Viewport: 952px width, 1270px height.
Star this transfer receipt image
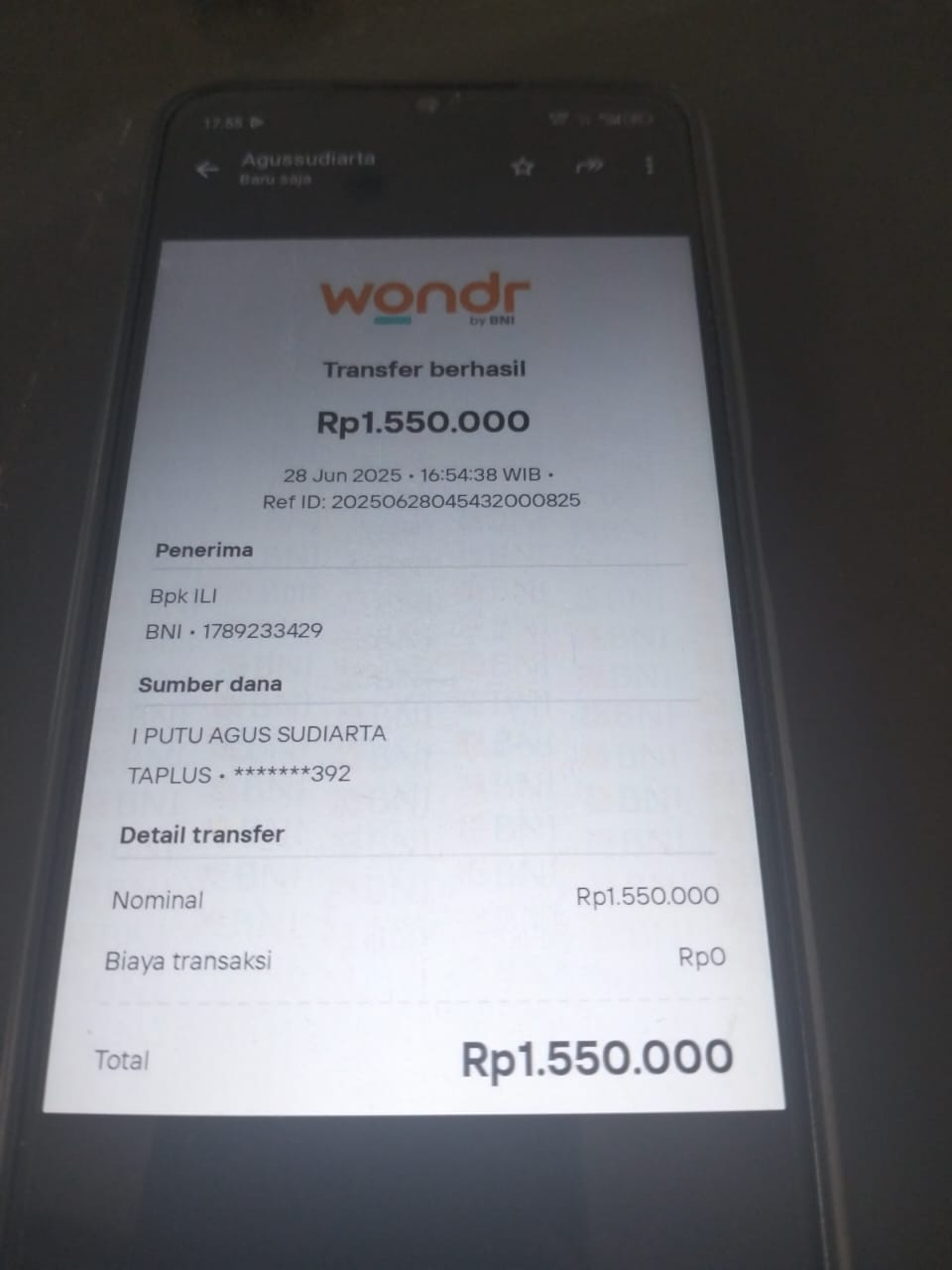pos(522,168)
